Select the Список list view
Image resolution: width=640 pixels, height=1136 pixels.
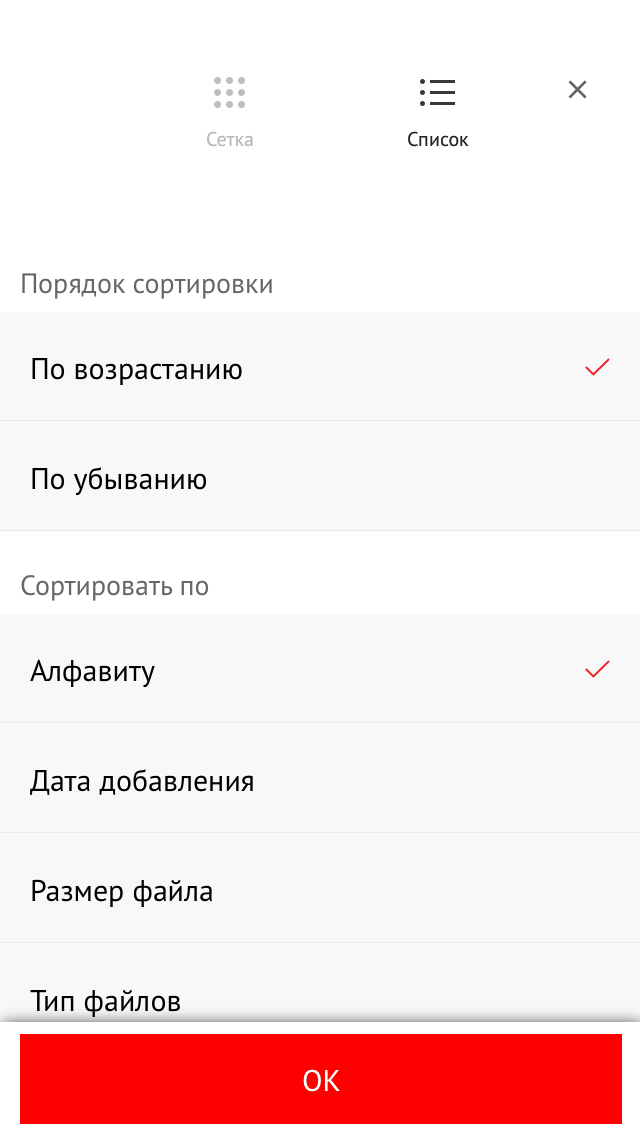437,112
